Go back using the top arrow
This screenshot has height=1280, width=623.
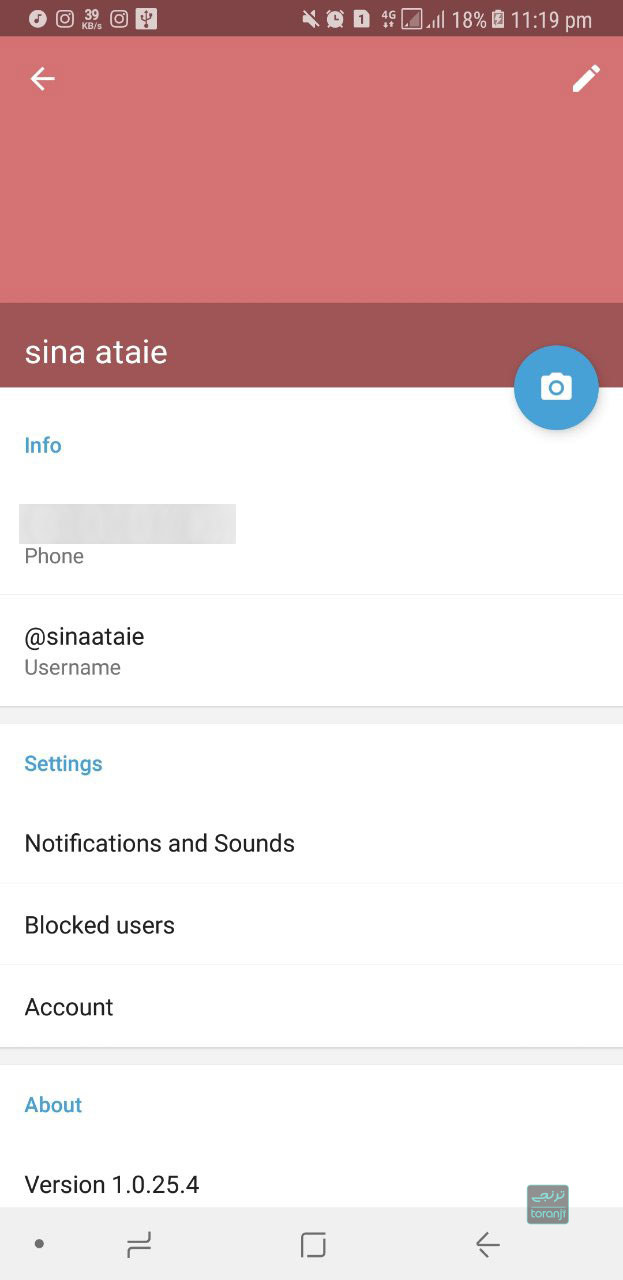click(x=42, y=79)
